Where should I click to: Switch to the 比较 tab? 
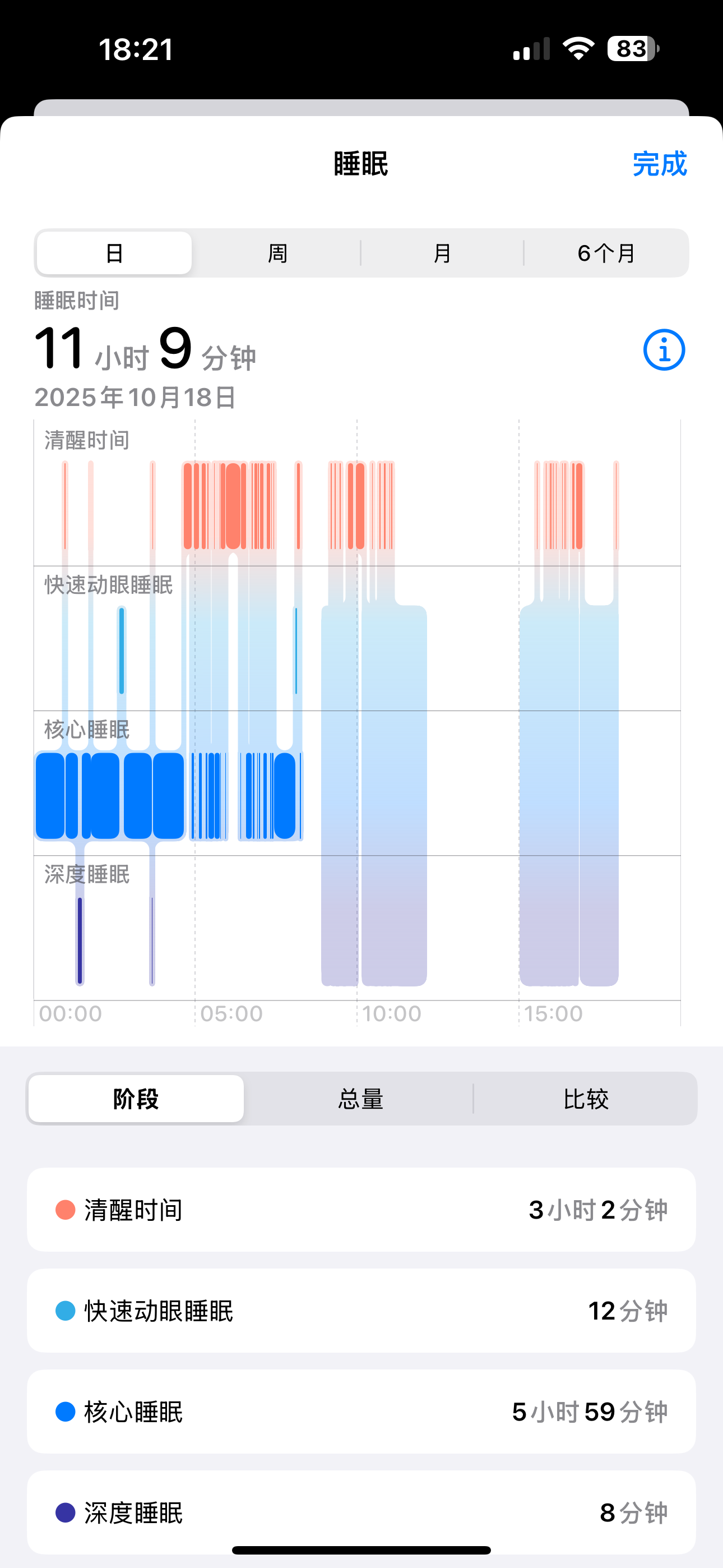point(586,1099)
